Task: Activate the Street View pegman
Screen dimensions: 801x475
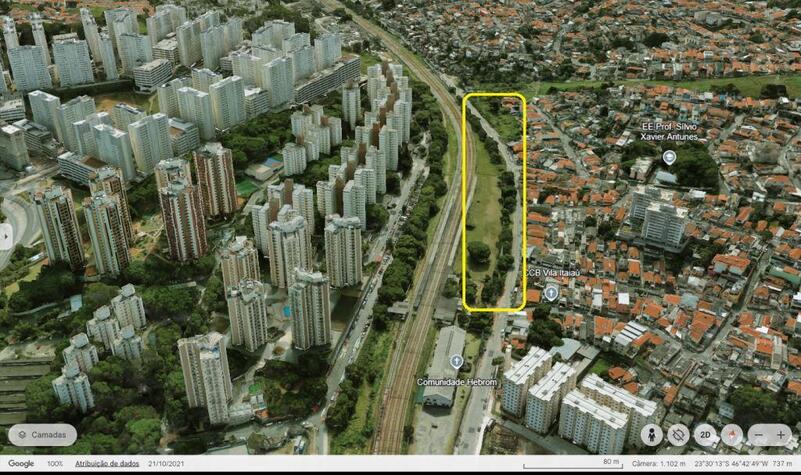Action: (x=651, y=435)
